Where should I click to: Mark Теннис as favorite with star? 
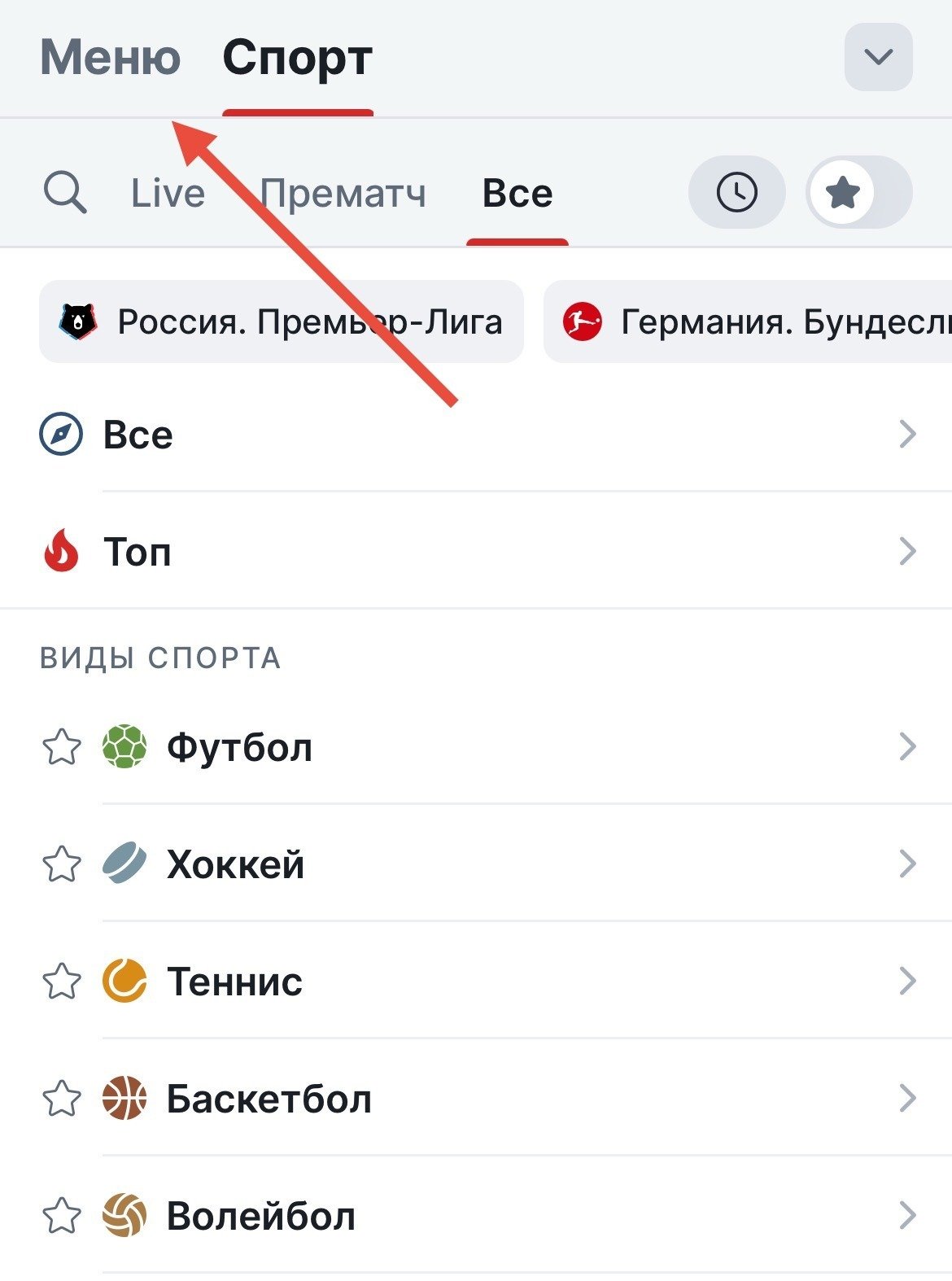[61, 982]
